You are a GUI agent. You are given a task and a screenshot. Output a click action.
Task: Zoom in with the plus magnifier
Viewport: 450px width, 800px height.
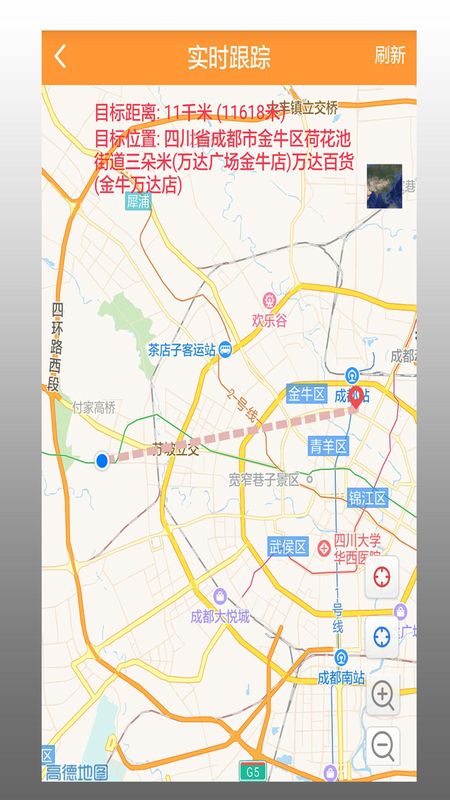pyautogui.click(x=383, y=695)
